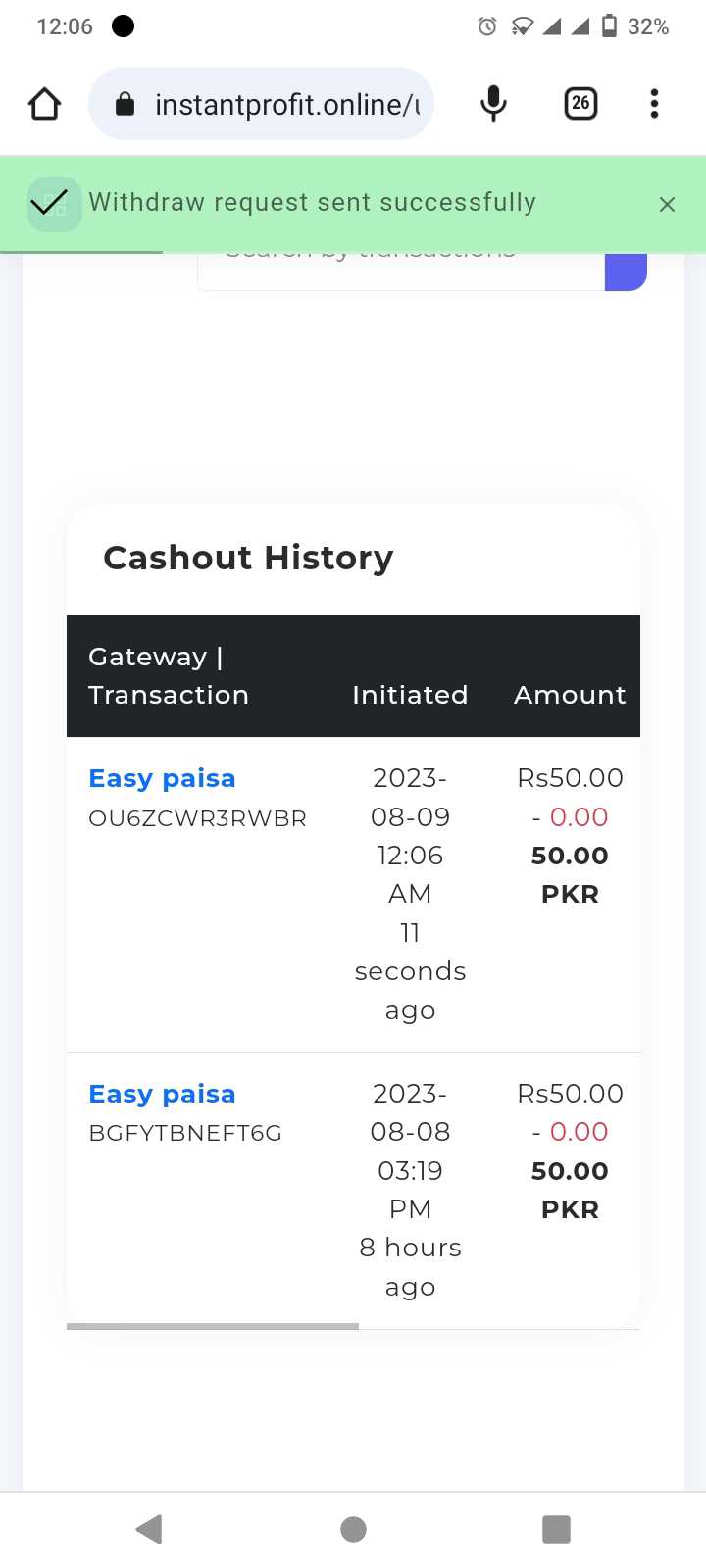This screenshot has width=706, height=1568.
Task: Start voice search with the microphone
Action: (x=494, y=104)
